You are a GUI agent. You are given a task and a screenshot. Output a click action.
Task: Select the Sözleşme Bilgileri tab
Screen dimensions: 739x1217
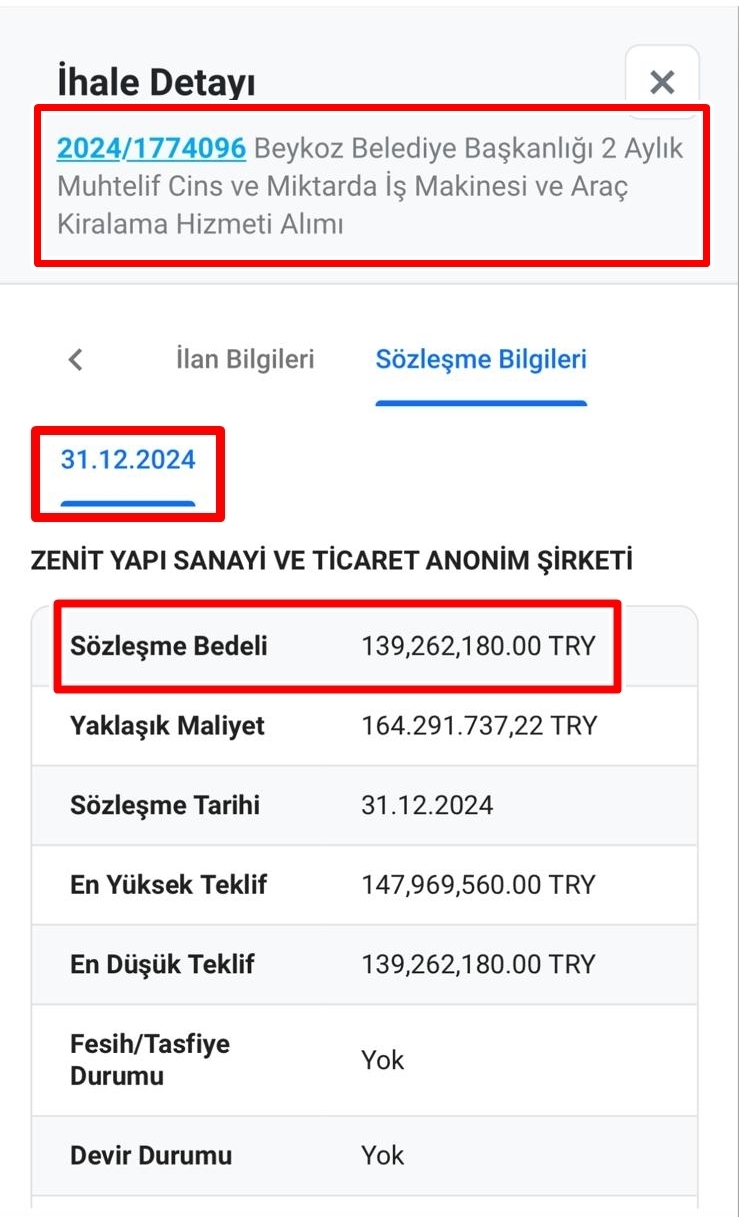481,359
